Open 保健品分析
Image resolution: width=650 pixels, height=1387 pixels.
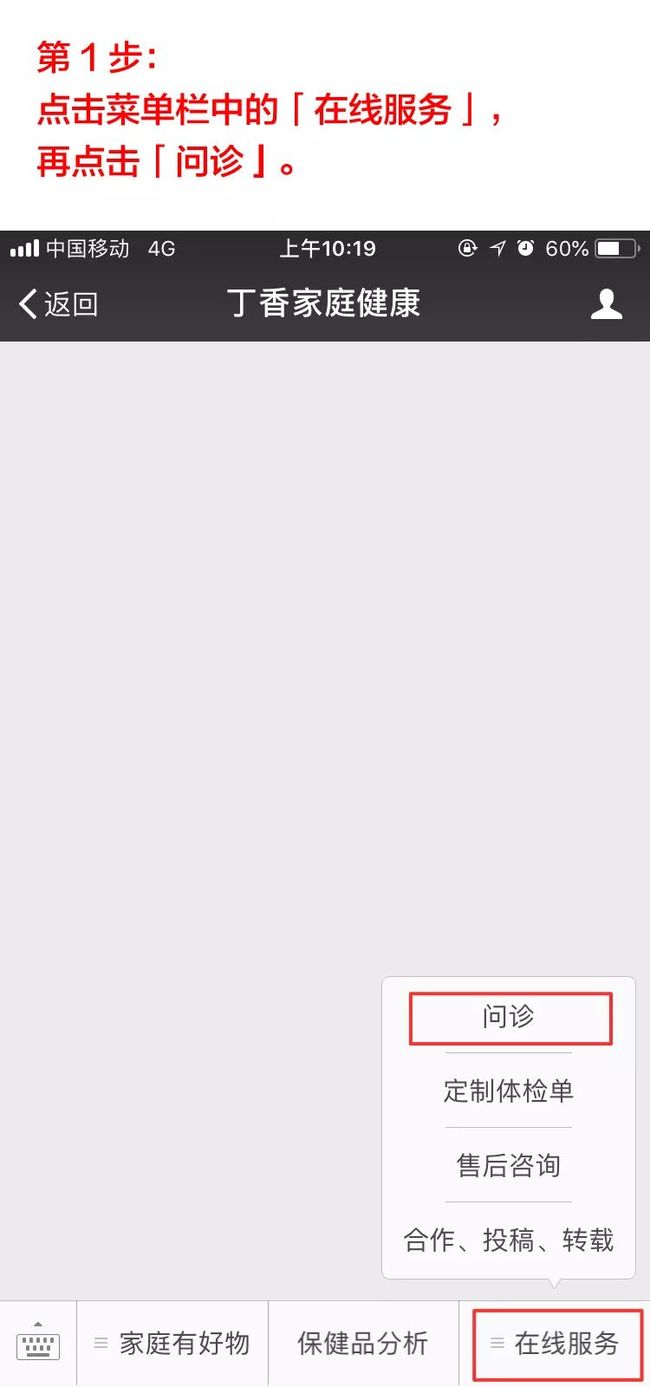[363, 1343]
